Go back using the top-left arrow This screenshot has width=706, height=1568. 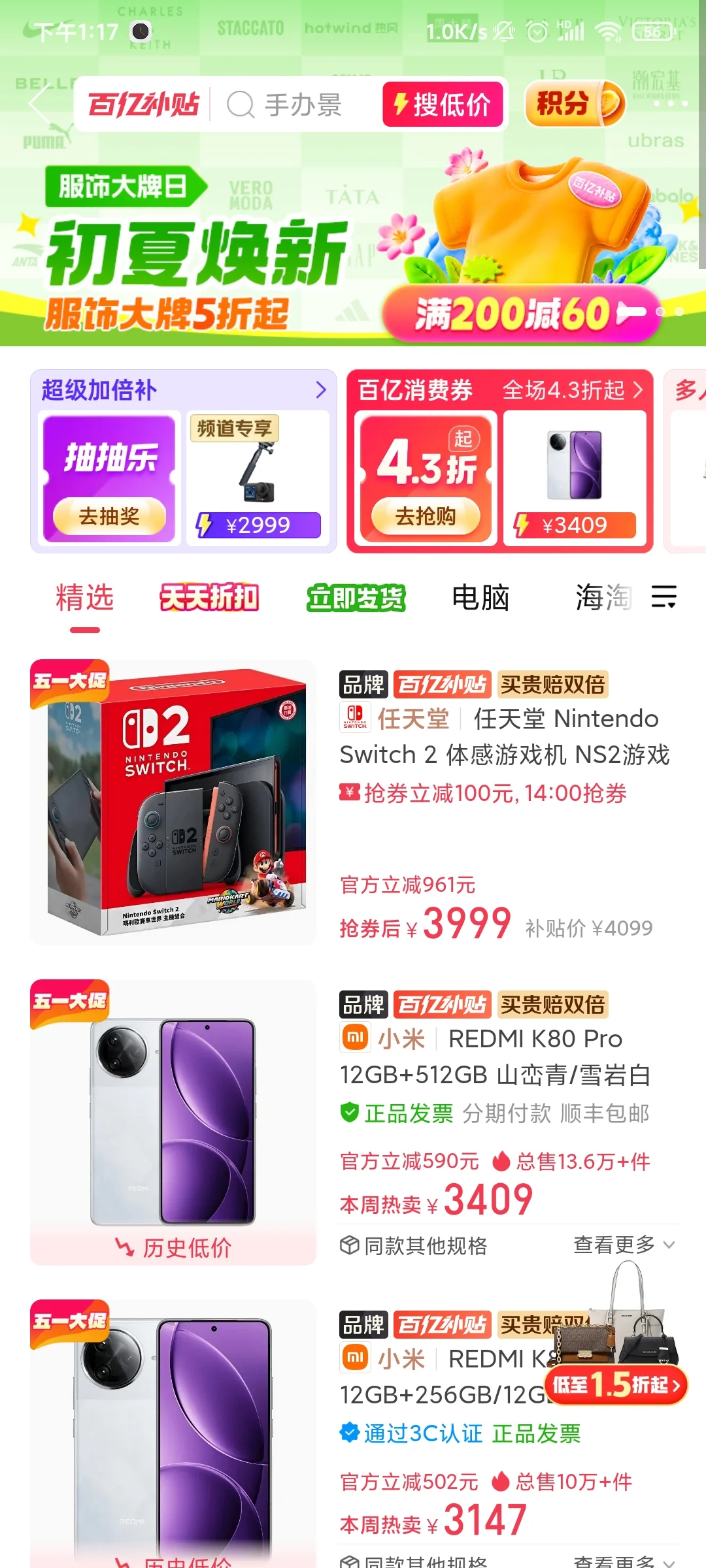[39, 105]
